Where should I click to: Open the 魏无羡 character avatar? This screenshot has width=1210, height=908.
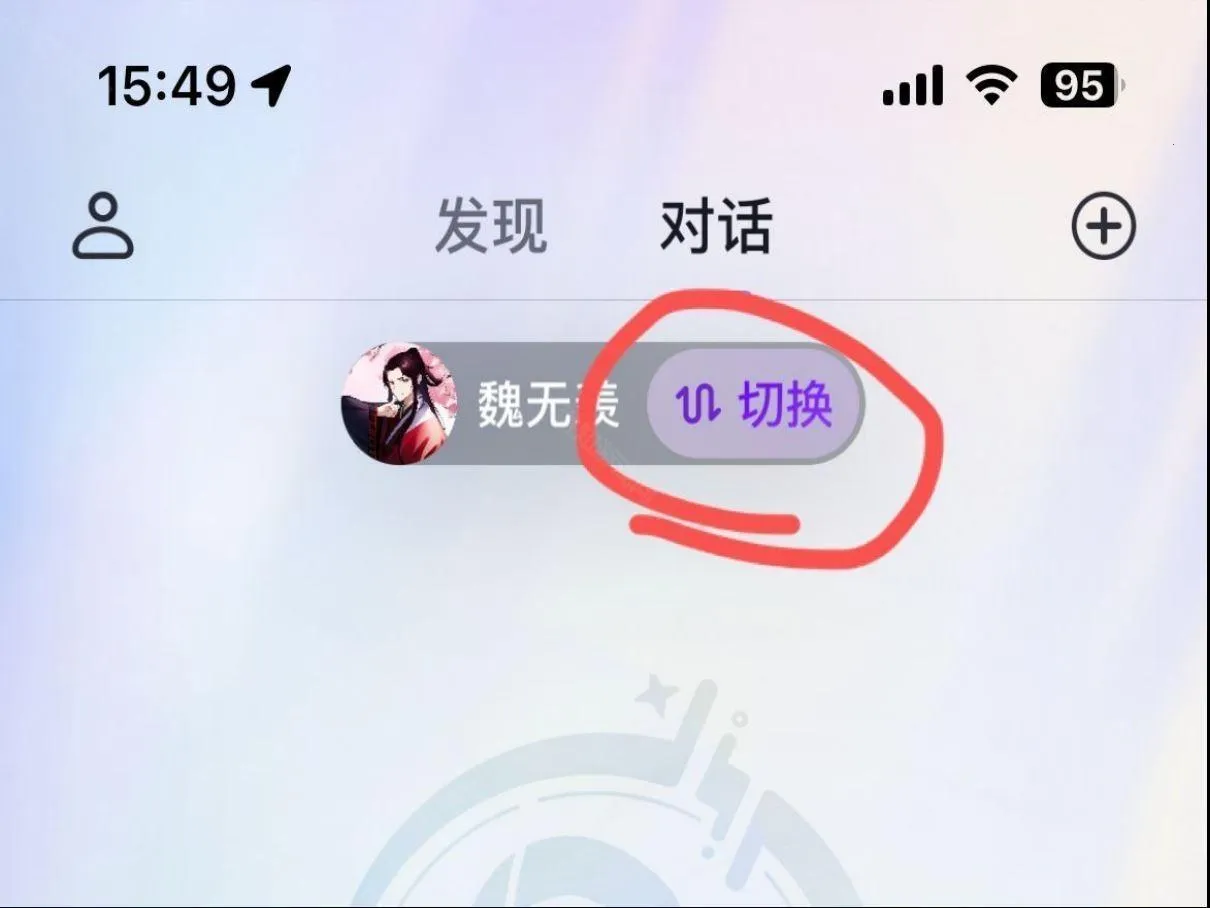(x=399, y=404)
